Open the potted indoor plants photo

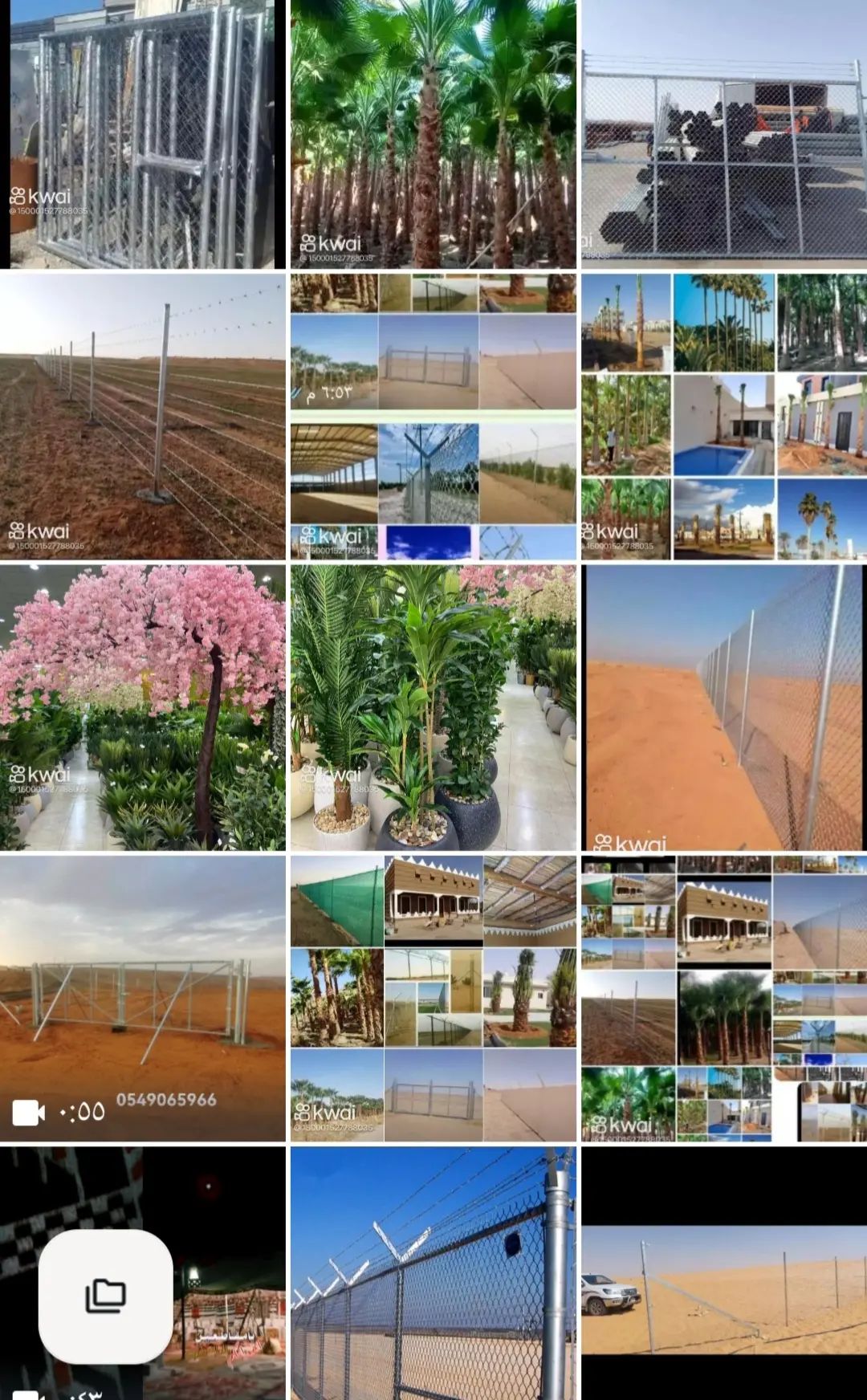click(433, 707)
